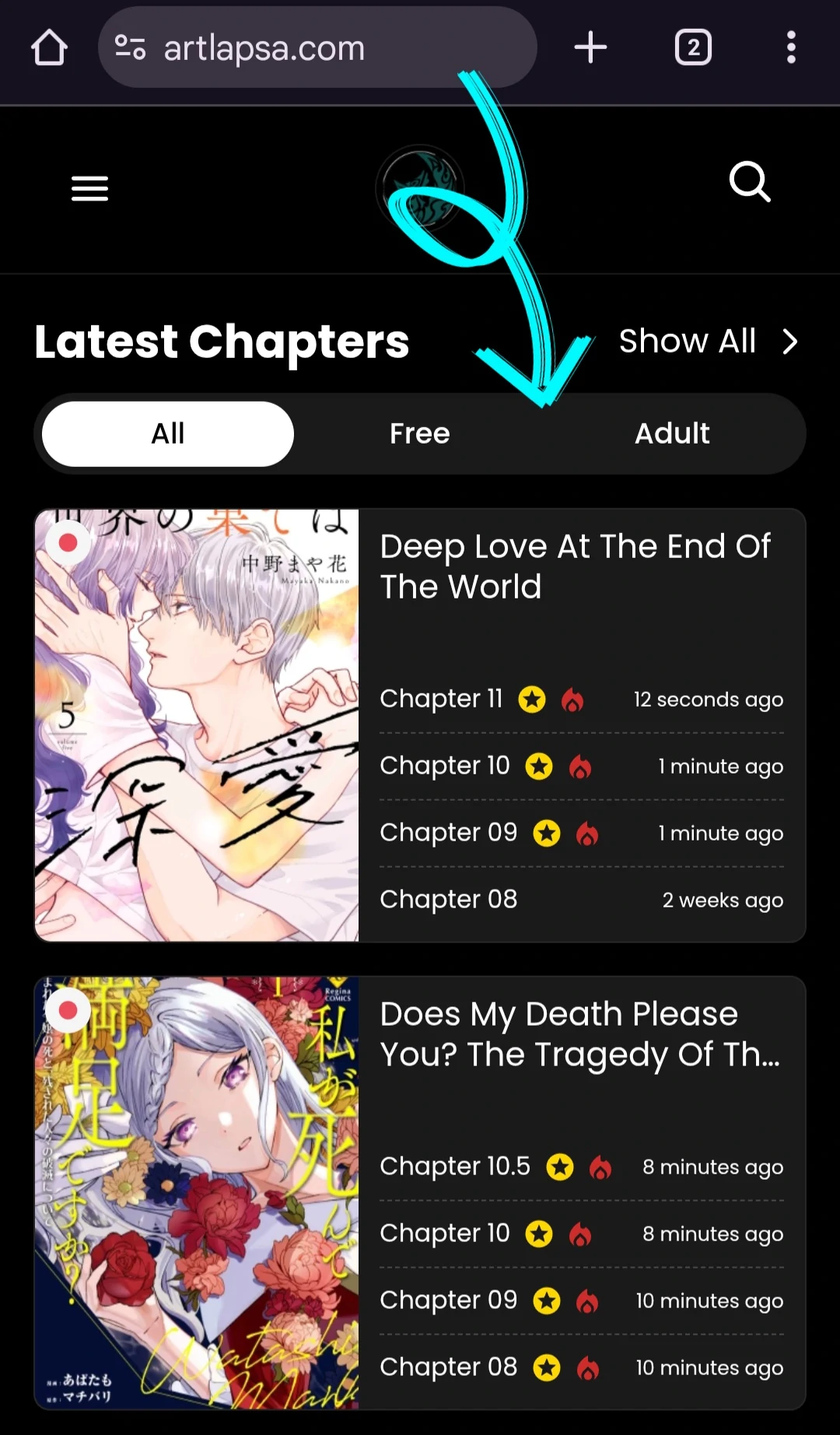Show all latest chapters

point(708,341)
